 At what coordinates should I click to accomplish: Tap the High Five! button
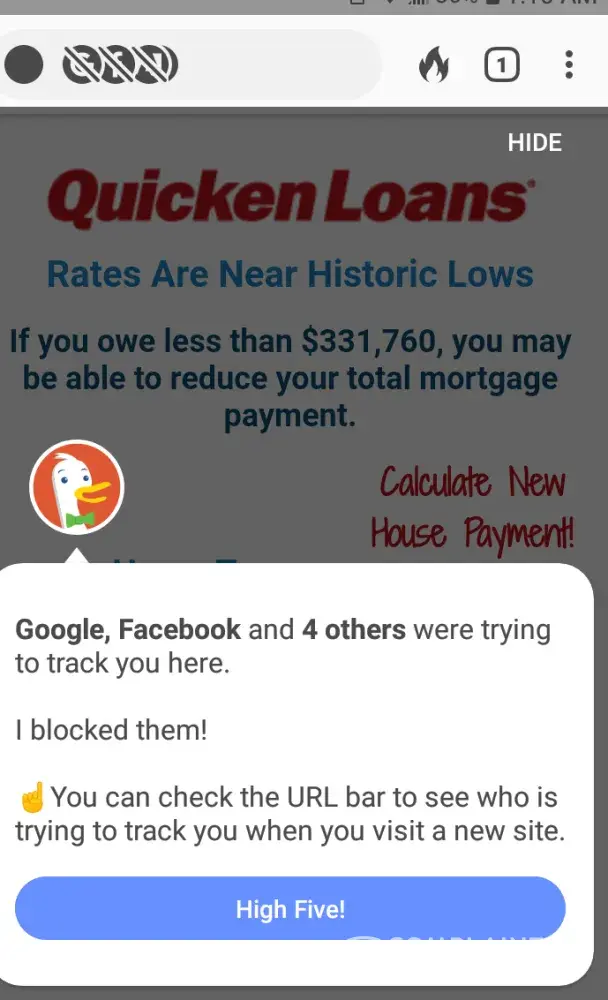tap(290, 908)
